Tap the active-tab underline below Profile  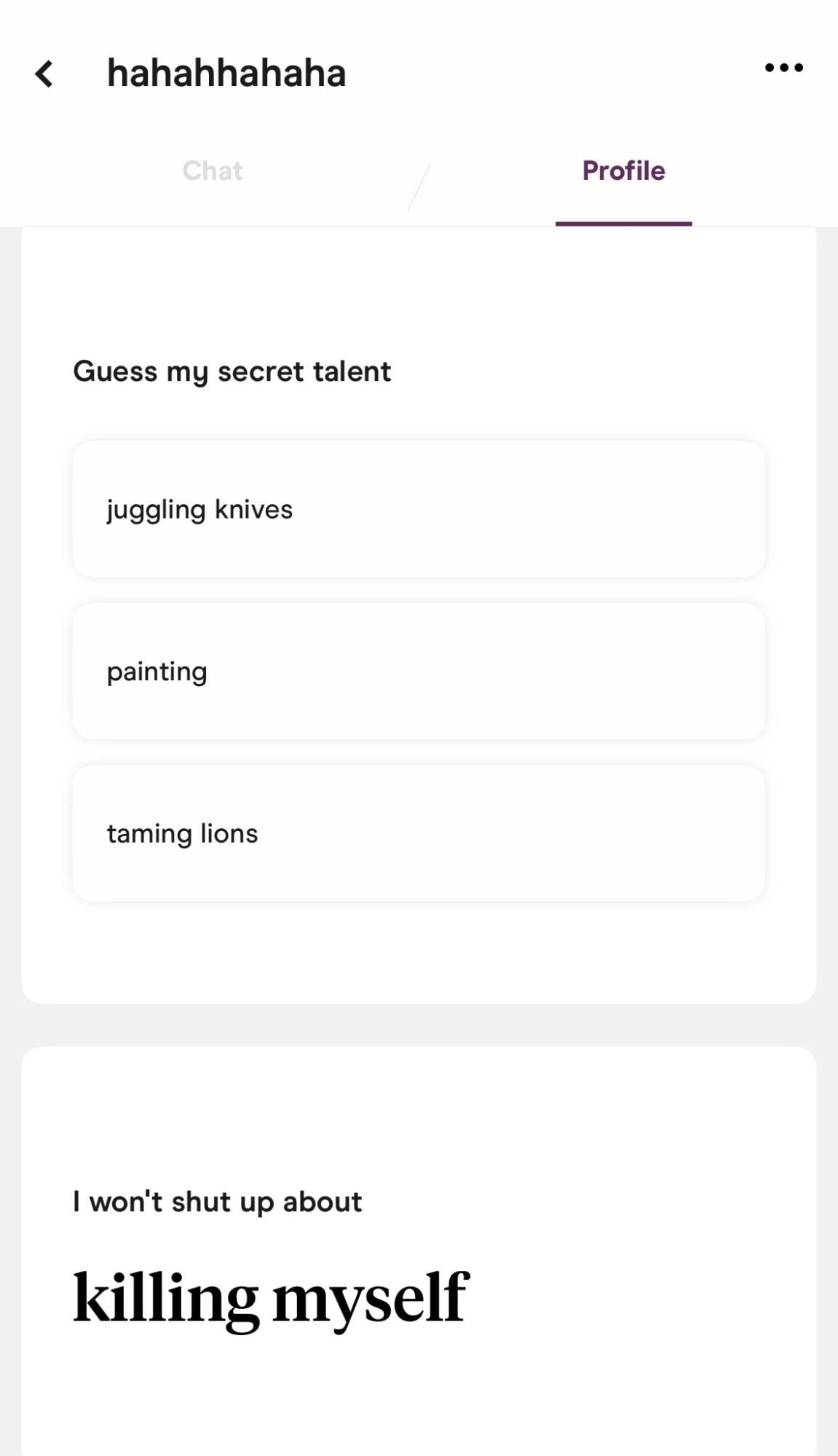625,225
